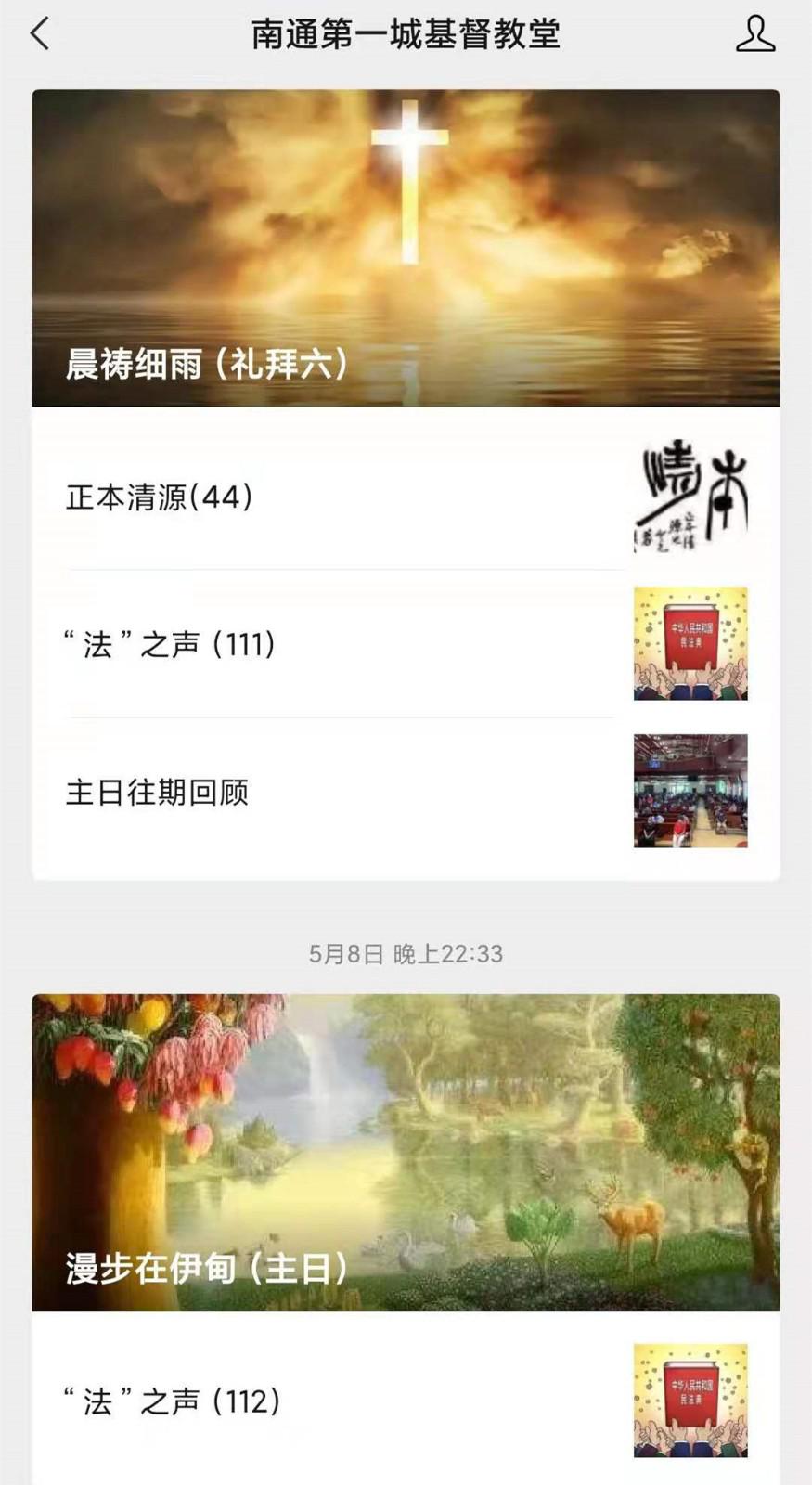This screenshot has width=812, height=1485.
Task: Go back from the church account page
Action: pyautogui.click(x=40, y=34)
